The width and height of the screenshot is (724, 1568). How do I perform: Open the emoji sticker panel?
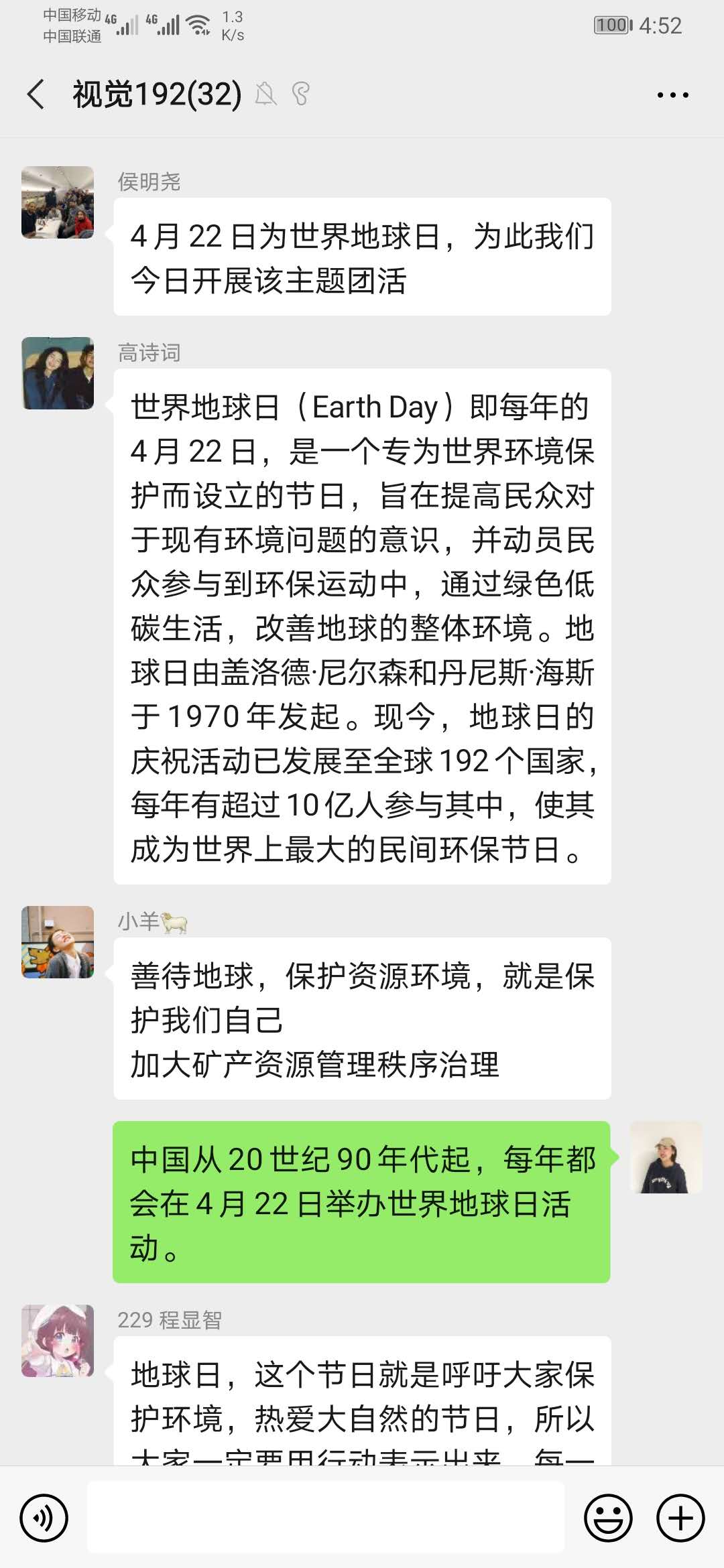click(x=608, y=1518)
